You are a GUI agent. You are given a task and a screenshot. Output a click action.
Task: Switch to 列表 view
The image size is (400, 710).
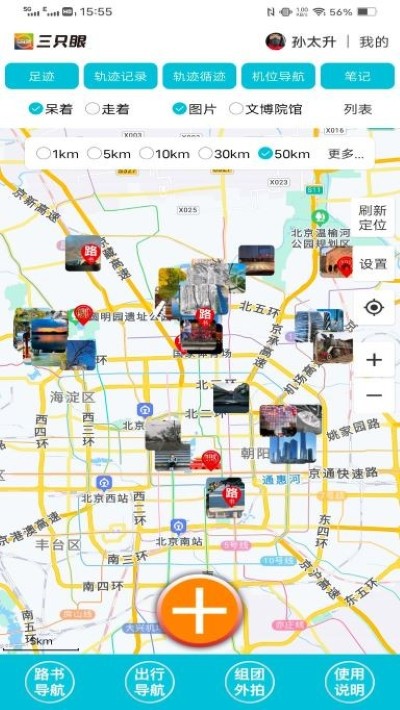pyautogui.click(x=358, y=109)
